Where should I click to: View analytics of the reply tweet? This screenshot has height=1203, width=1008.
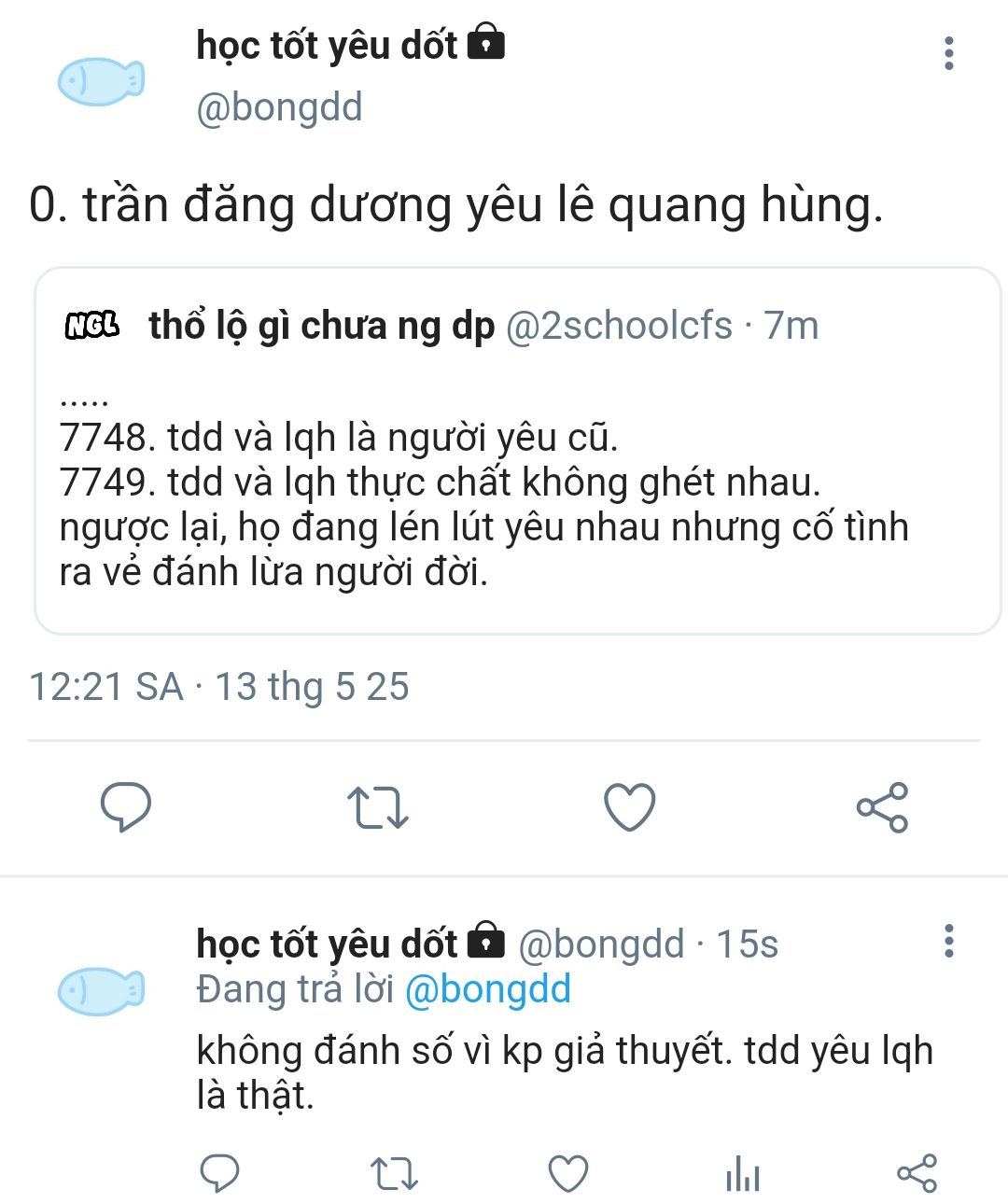(x=742, y=1173)
